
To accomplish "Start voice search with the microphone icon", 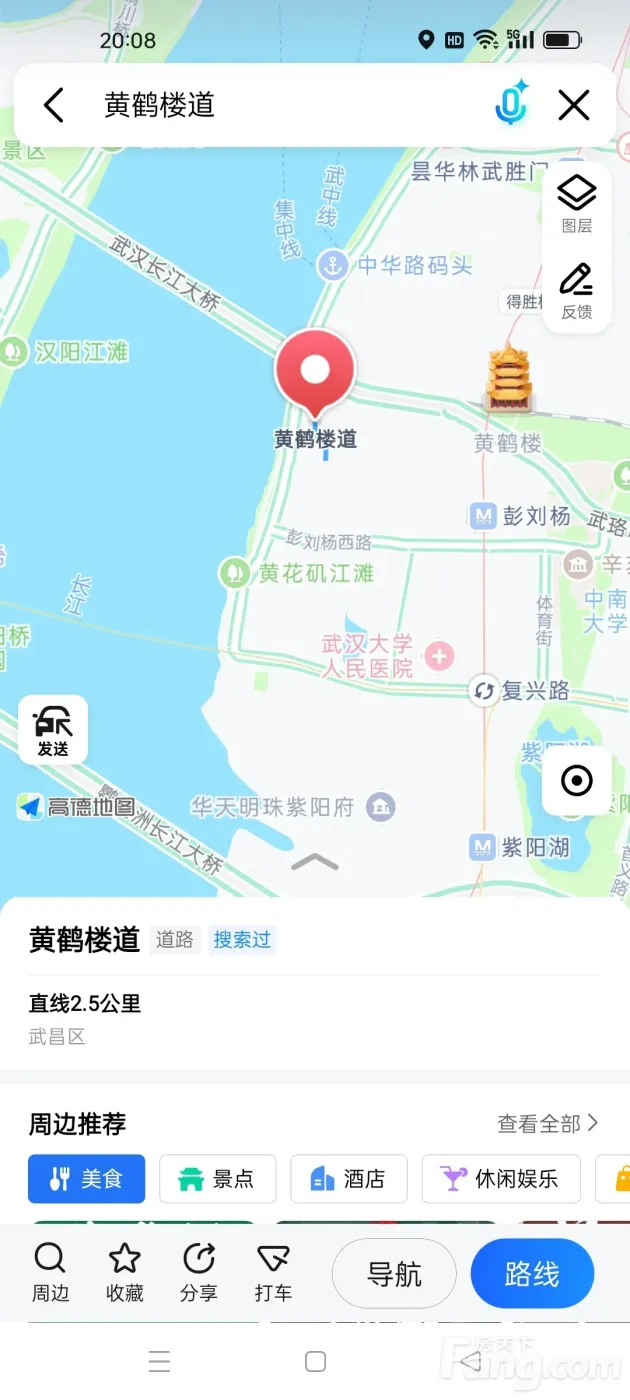I will 512,103.
